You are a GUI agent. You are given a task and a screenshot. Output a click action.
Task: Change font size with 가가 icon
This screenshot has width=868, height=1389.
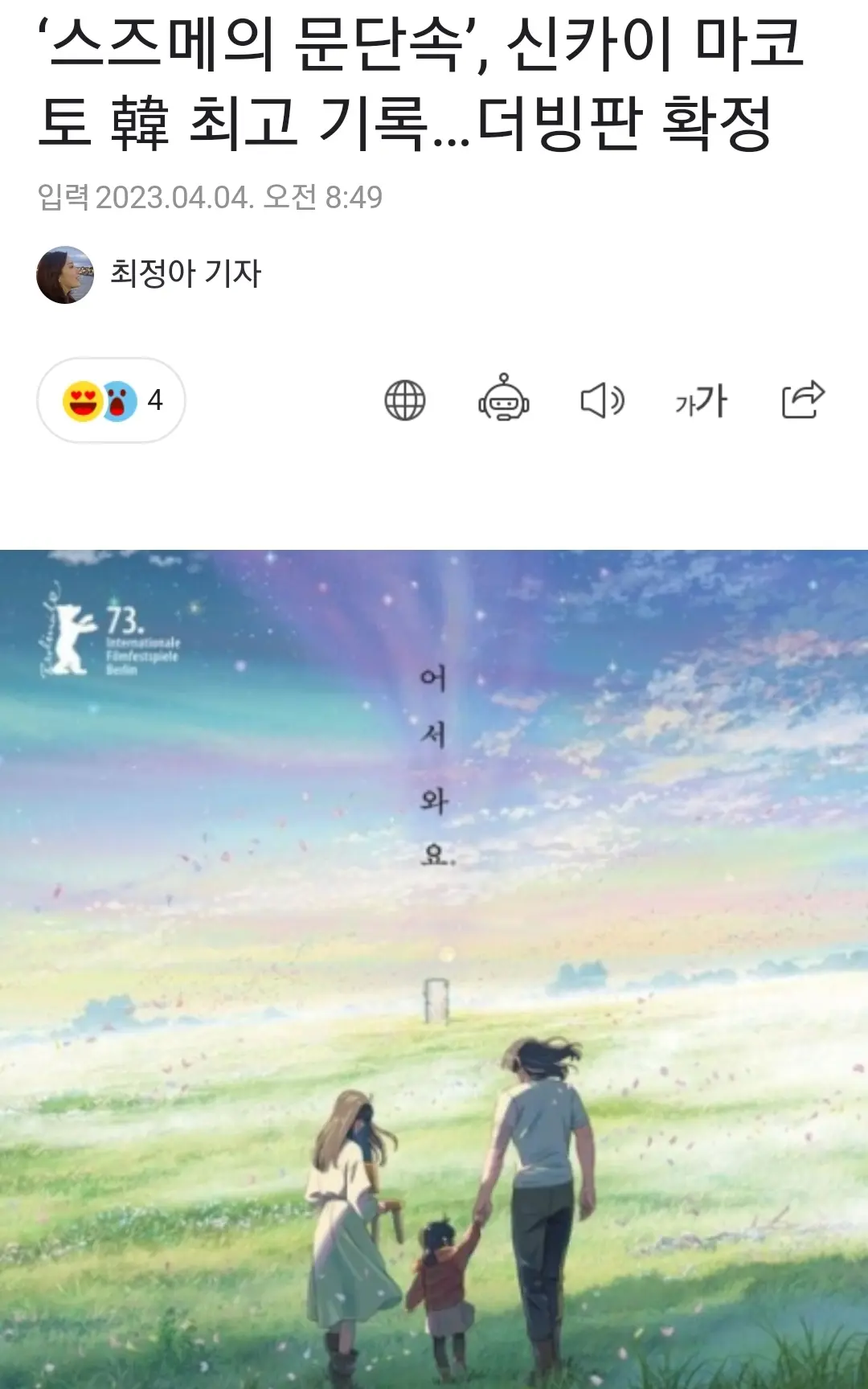click(x=702, y=400)
